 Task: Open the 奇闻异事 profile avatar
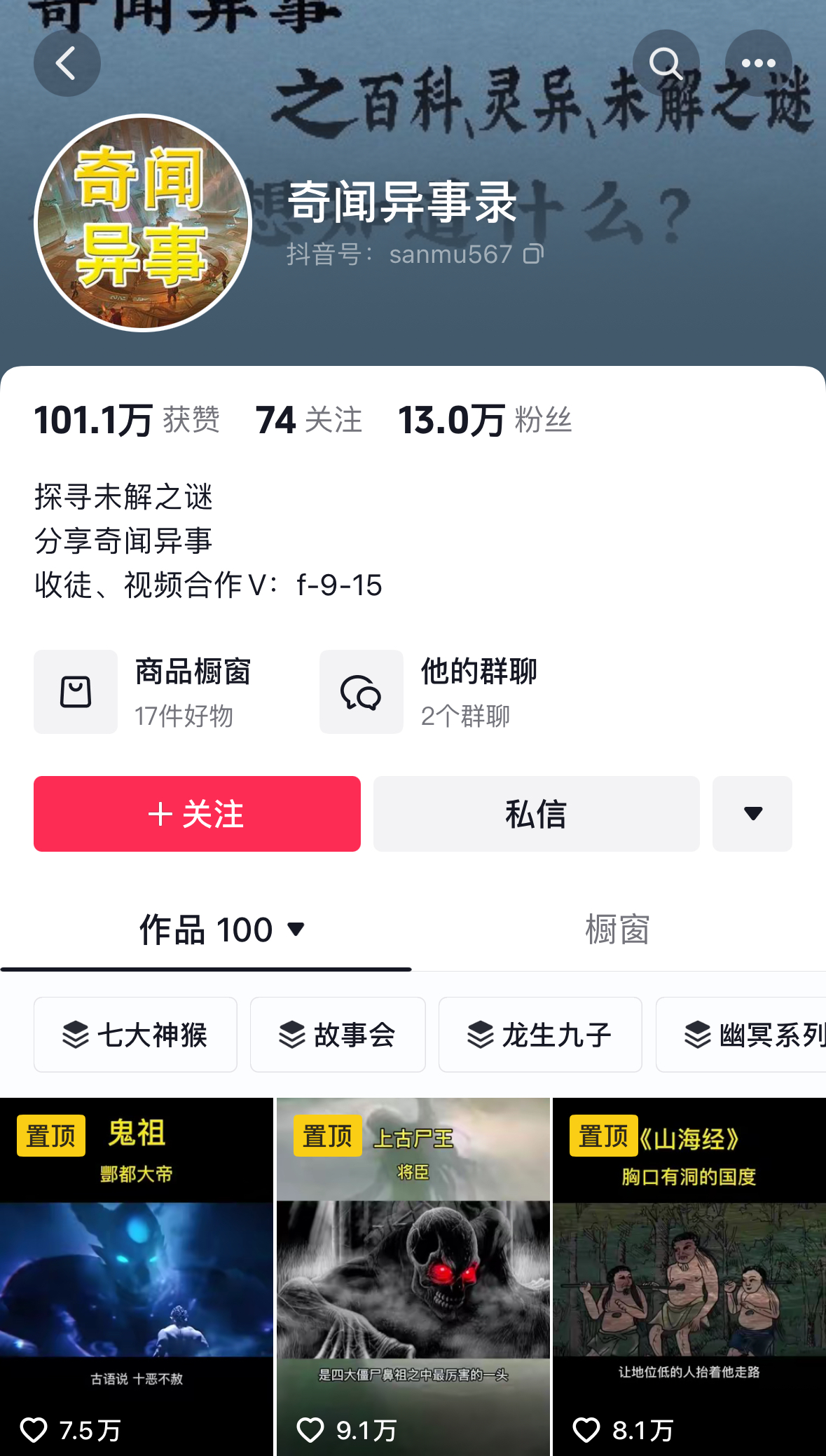tap(143, 223)
